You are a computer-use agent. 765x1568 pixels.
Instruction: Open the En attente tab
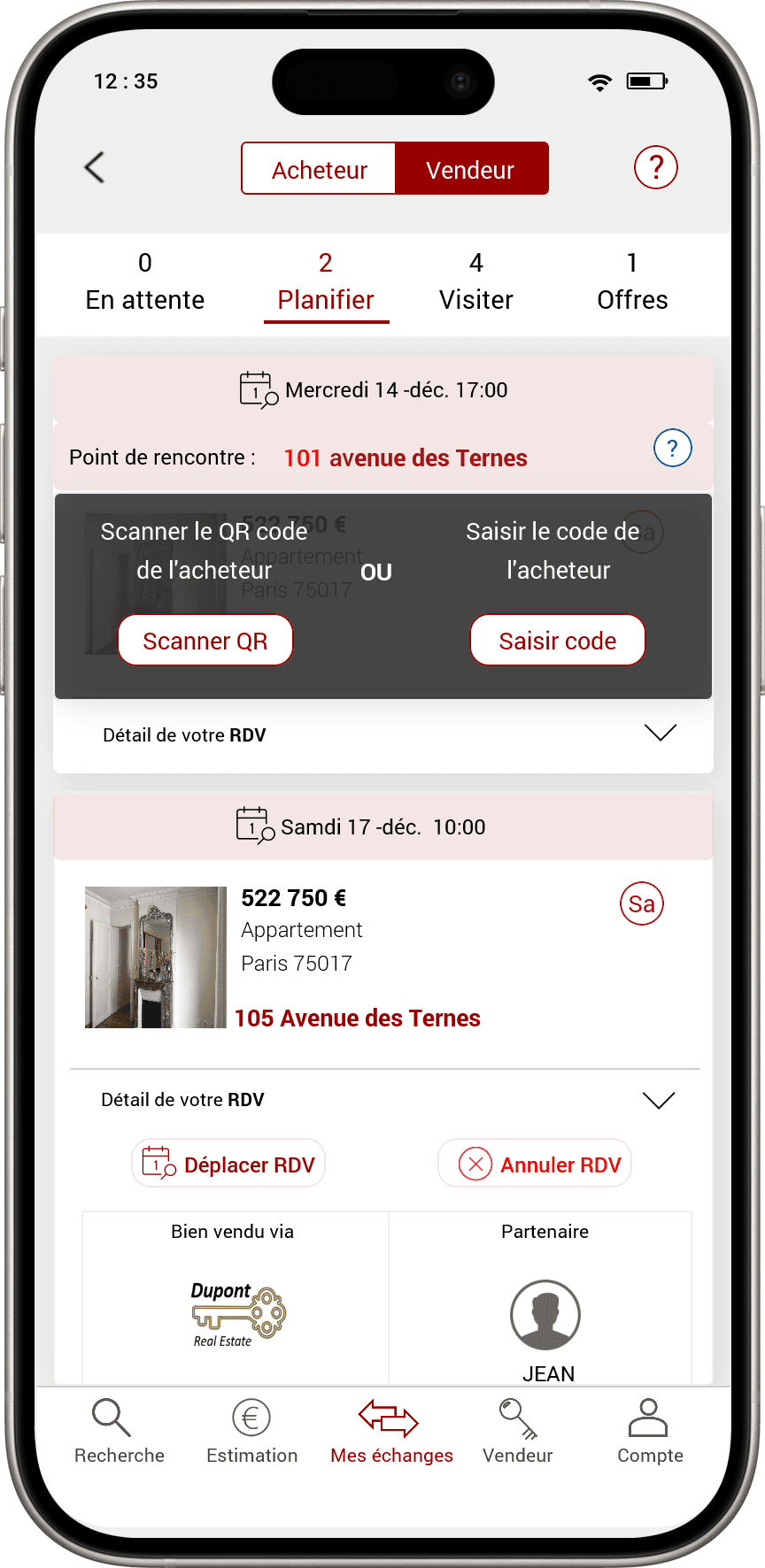pyautogui.click(x=145, y=282)
